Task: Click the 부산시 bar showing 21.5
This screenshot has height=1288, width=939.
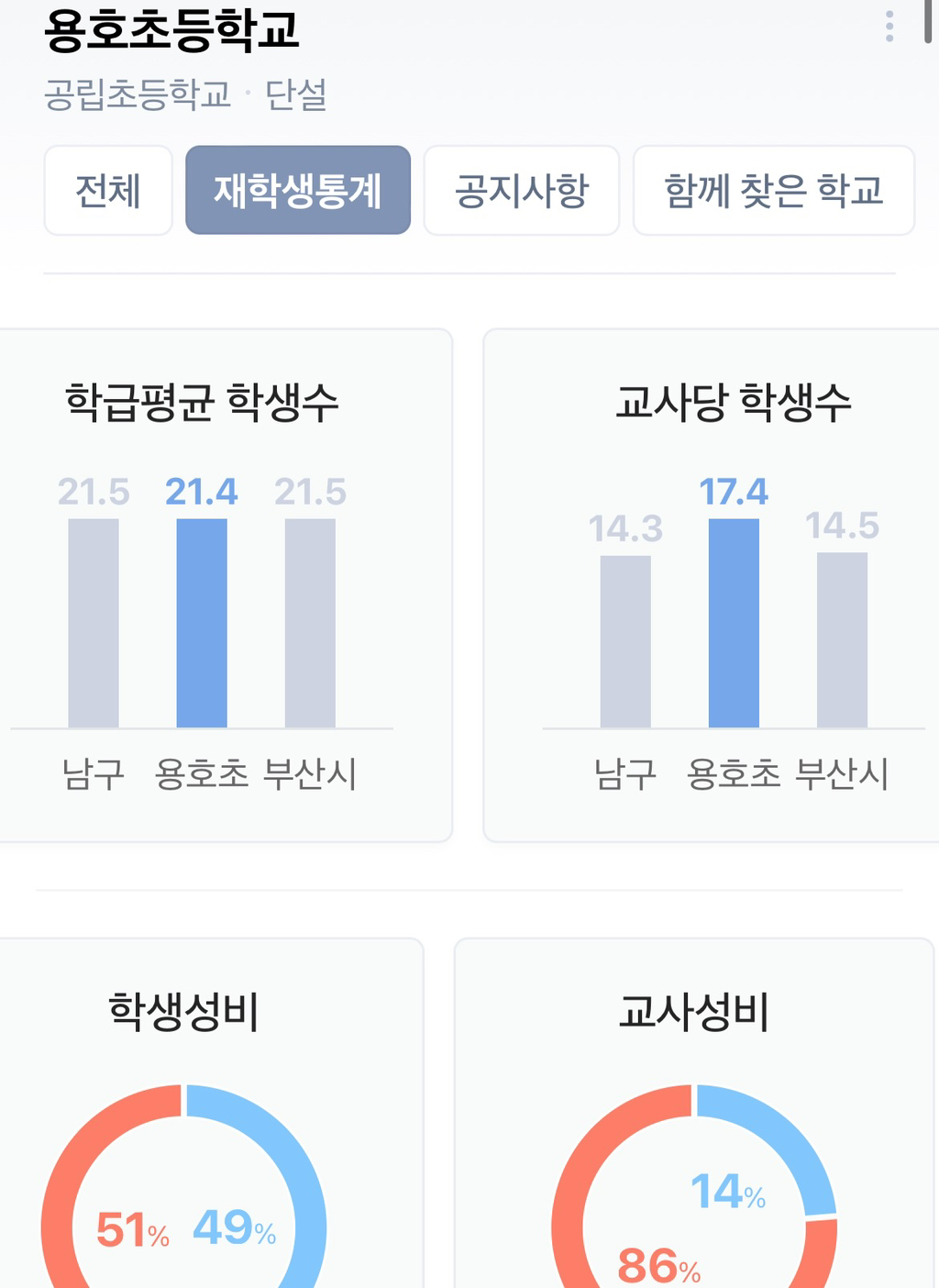Action: click(312, 624)
